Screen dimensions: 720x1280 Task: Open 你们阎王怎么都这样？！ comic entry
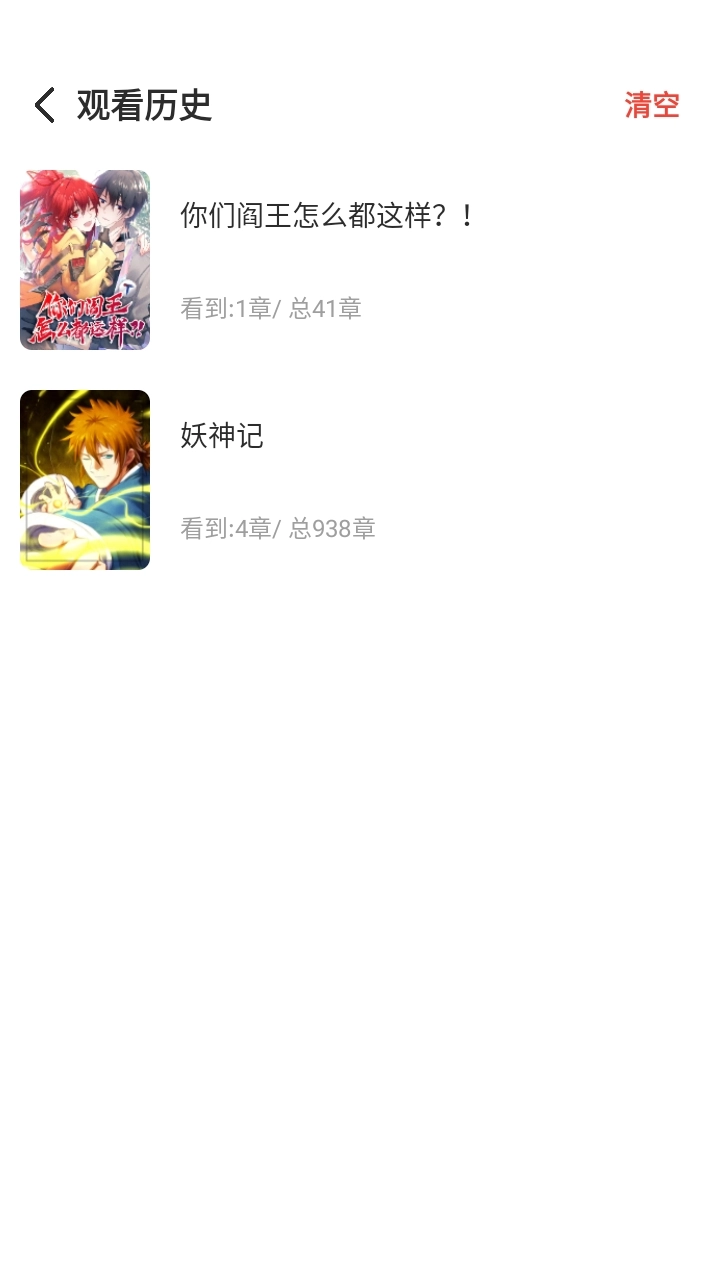[325, 216]
